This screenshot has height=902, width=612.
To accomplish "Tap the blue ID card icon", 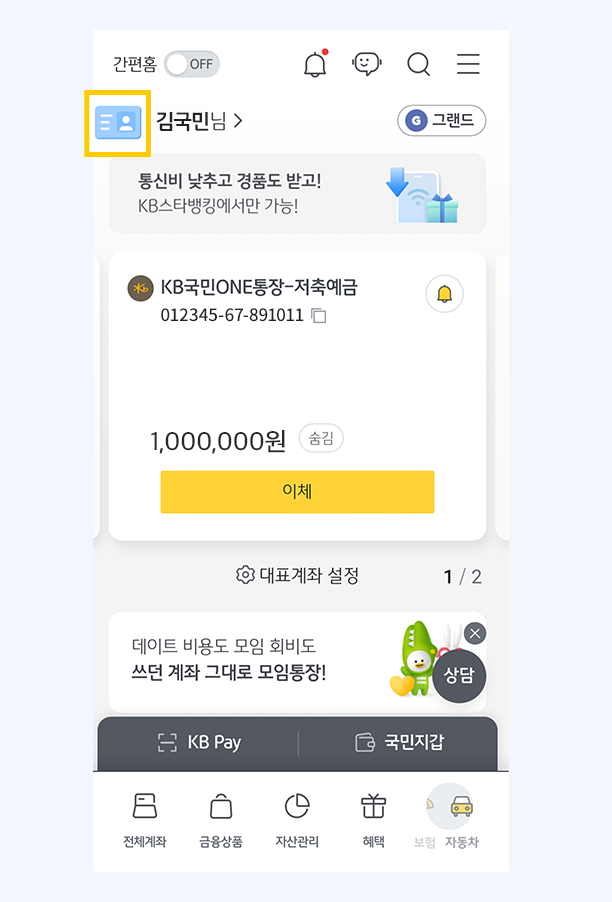I will click(x=118, y=123).
